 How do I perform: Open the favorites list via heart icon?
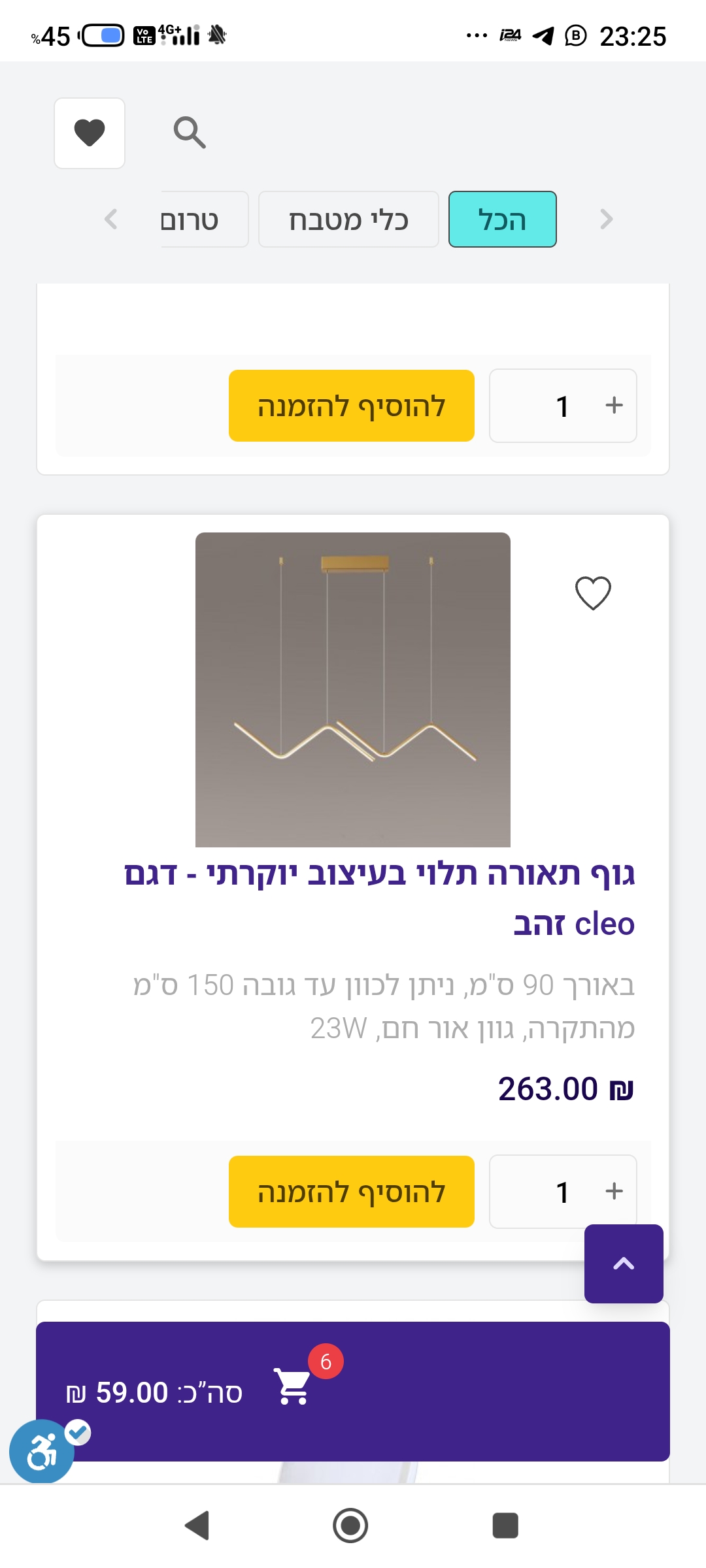pos(90,133)
